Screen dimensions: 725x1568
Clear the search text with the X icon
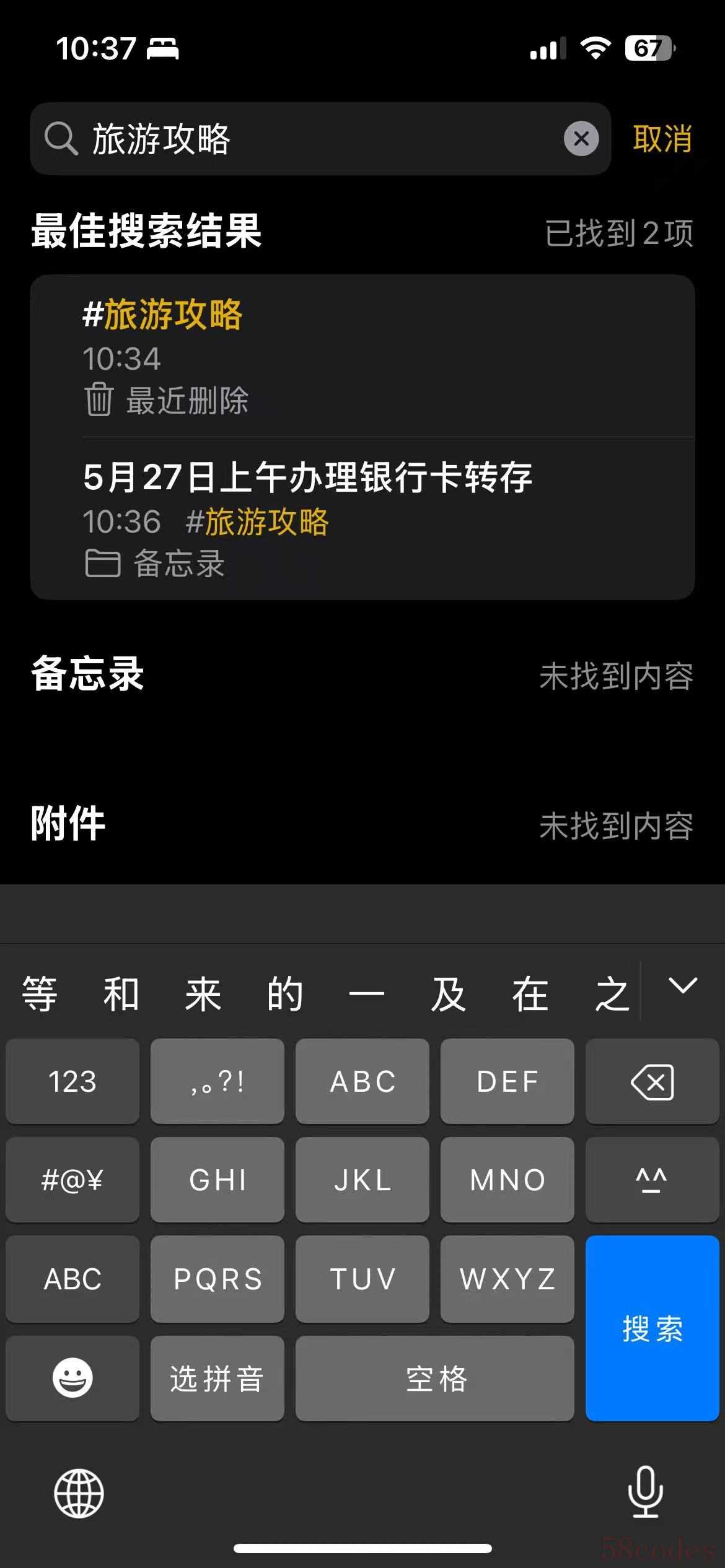tap(581, 138)
